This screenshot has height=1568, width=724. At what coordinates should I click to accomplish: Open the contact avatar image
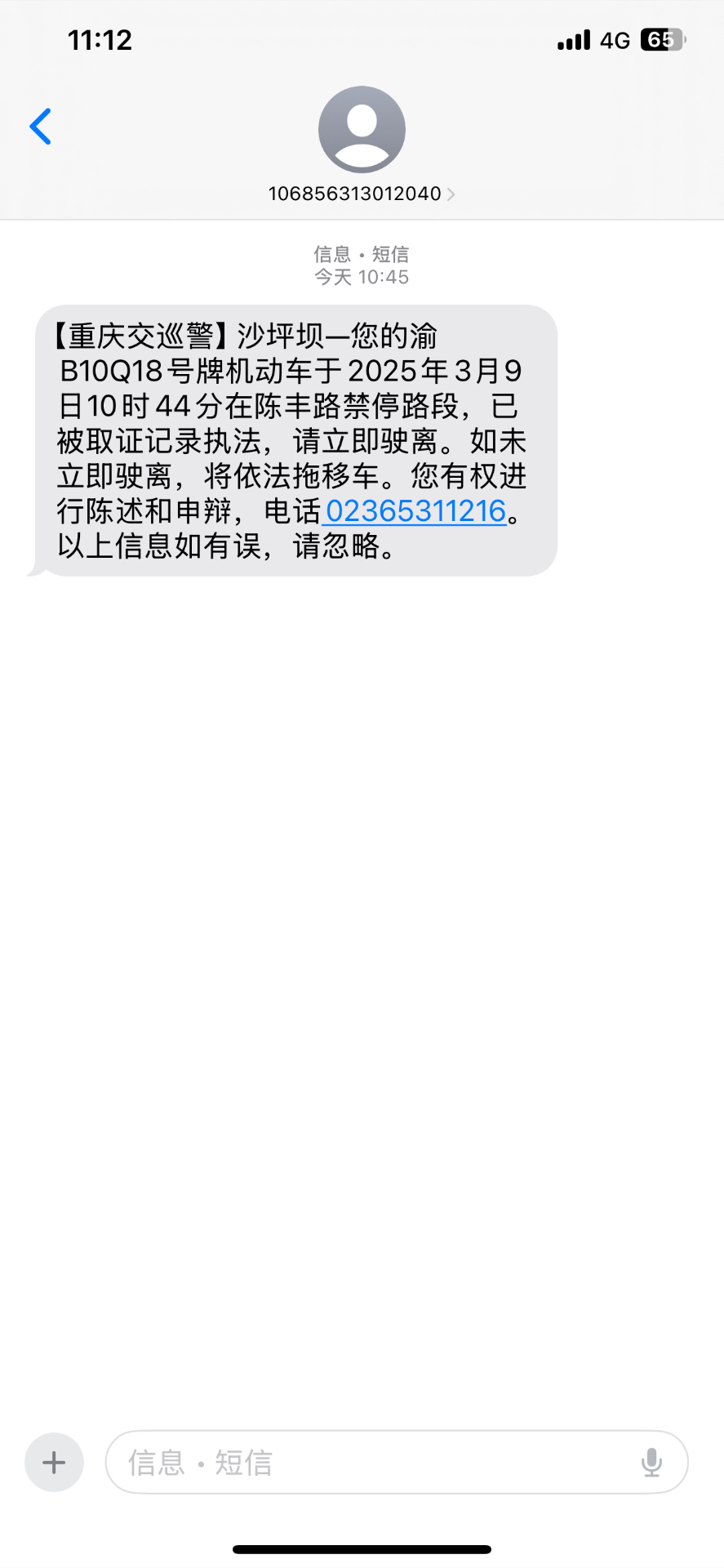[362, 128]
